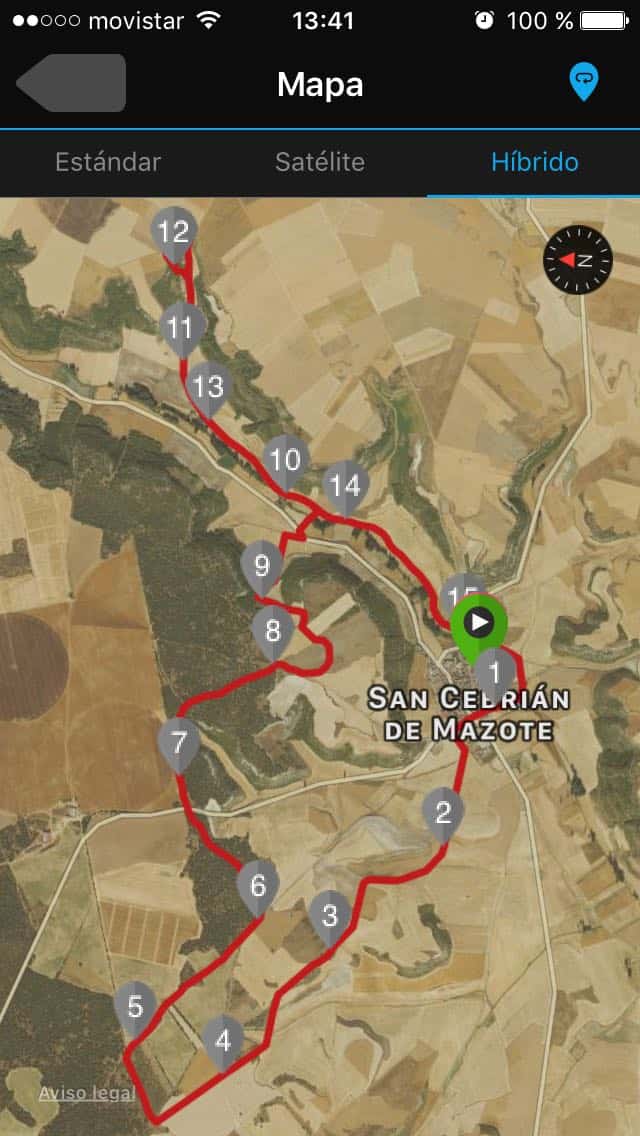This screenshot has height=1136, width=640.
Task: Select the Satélite map view
Action: [x=320, y=162]
